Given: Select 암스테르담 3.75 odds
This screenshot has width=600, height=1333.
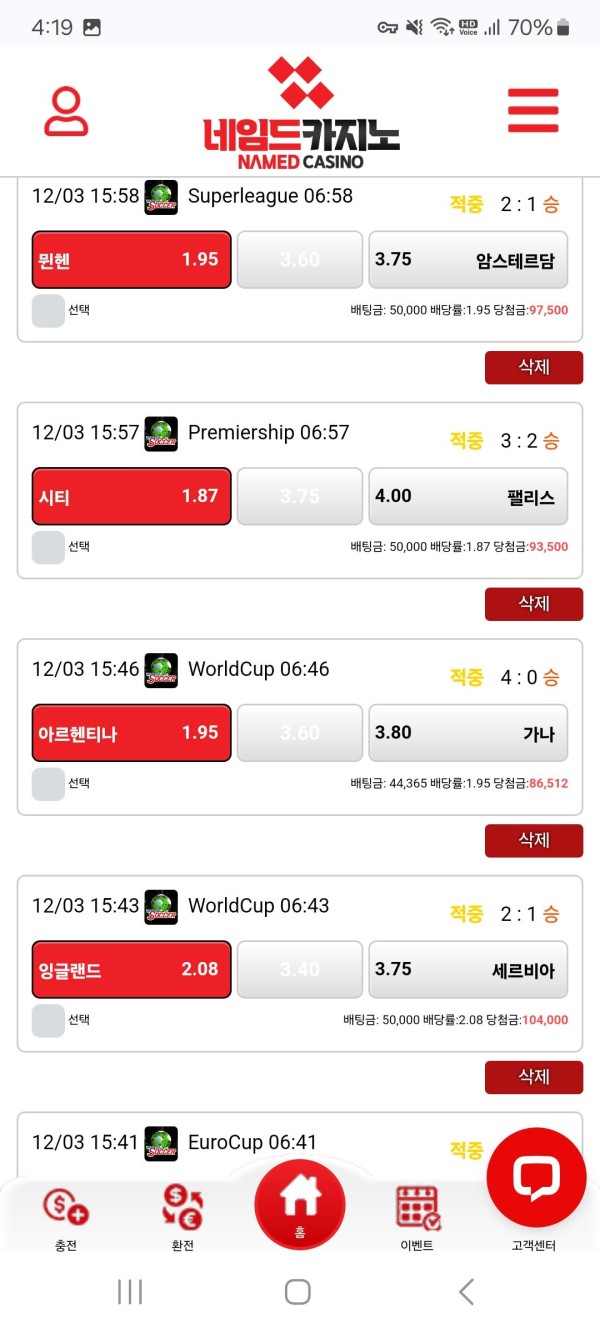Looking at the screenshot, I should tap(468, 260).
